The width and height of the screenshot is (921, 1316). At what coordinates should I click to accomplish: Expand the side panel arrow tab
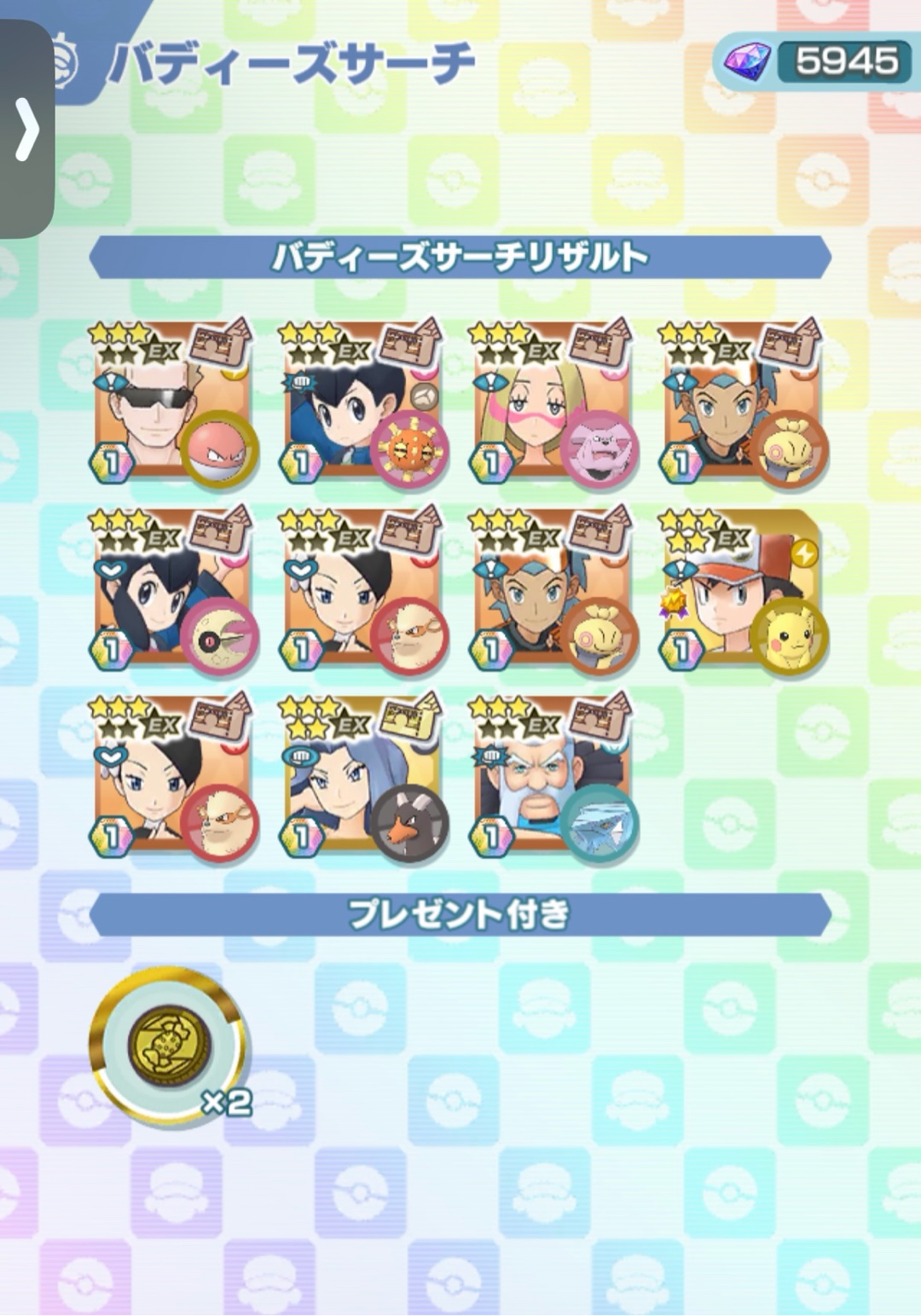27,130
